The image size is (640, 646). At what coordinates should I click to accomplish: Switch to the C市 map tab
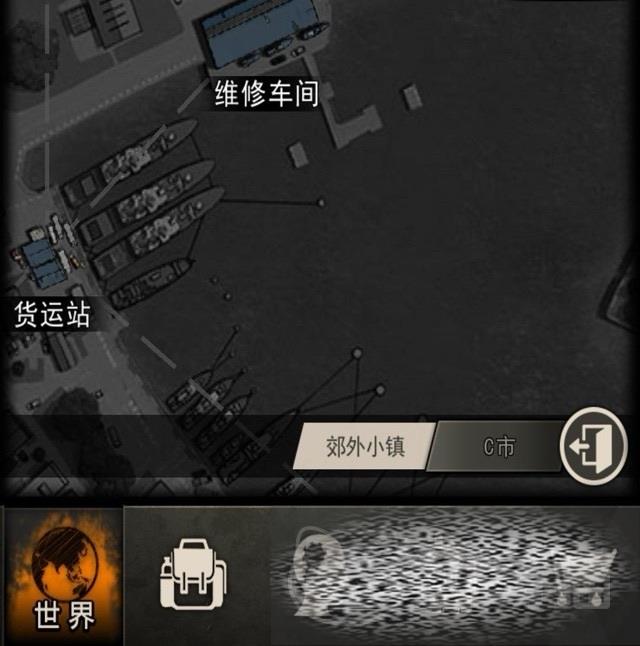[498, 446]
